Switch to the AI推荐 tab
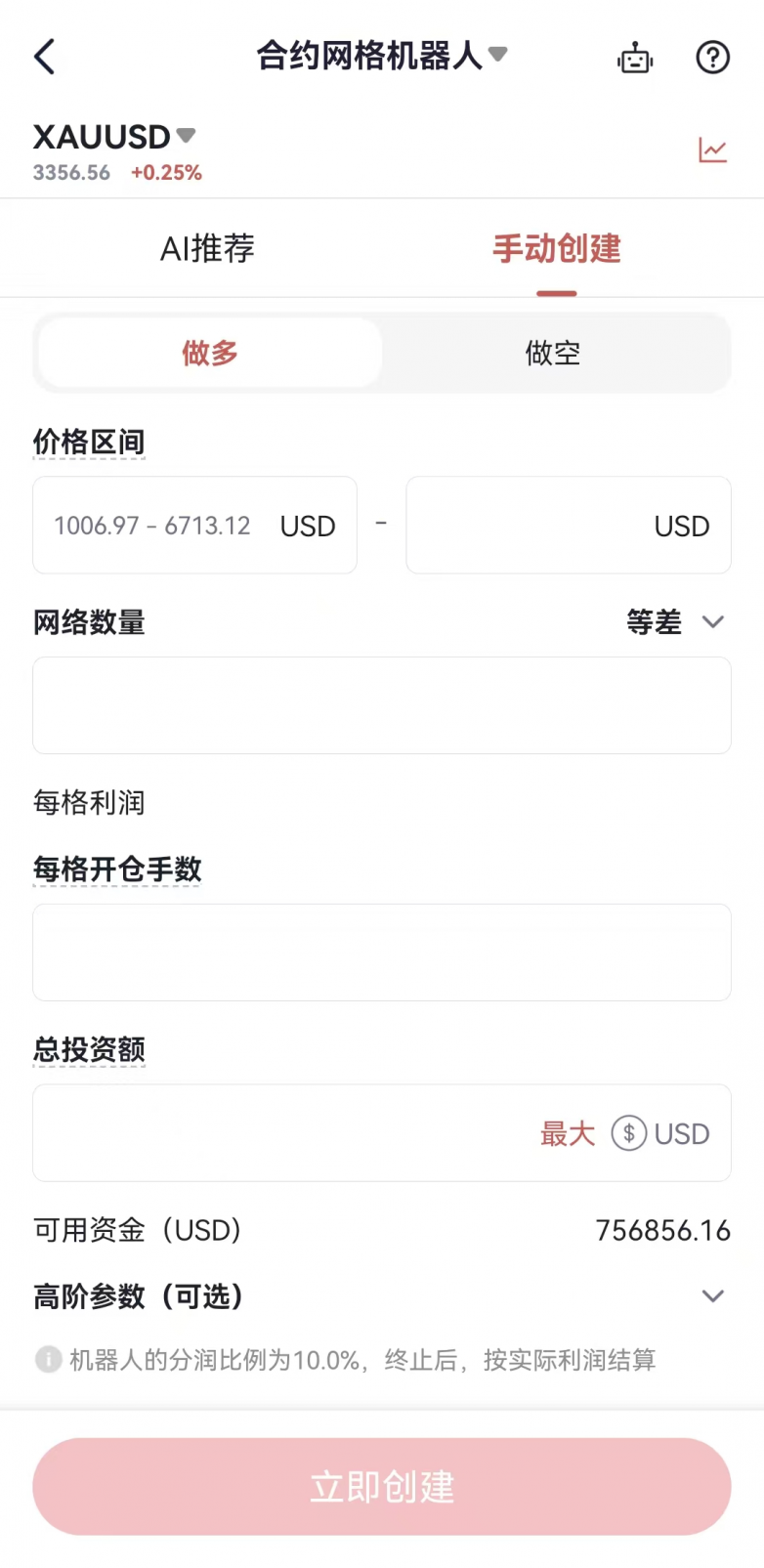 coord(207,249)
